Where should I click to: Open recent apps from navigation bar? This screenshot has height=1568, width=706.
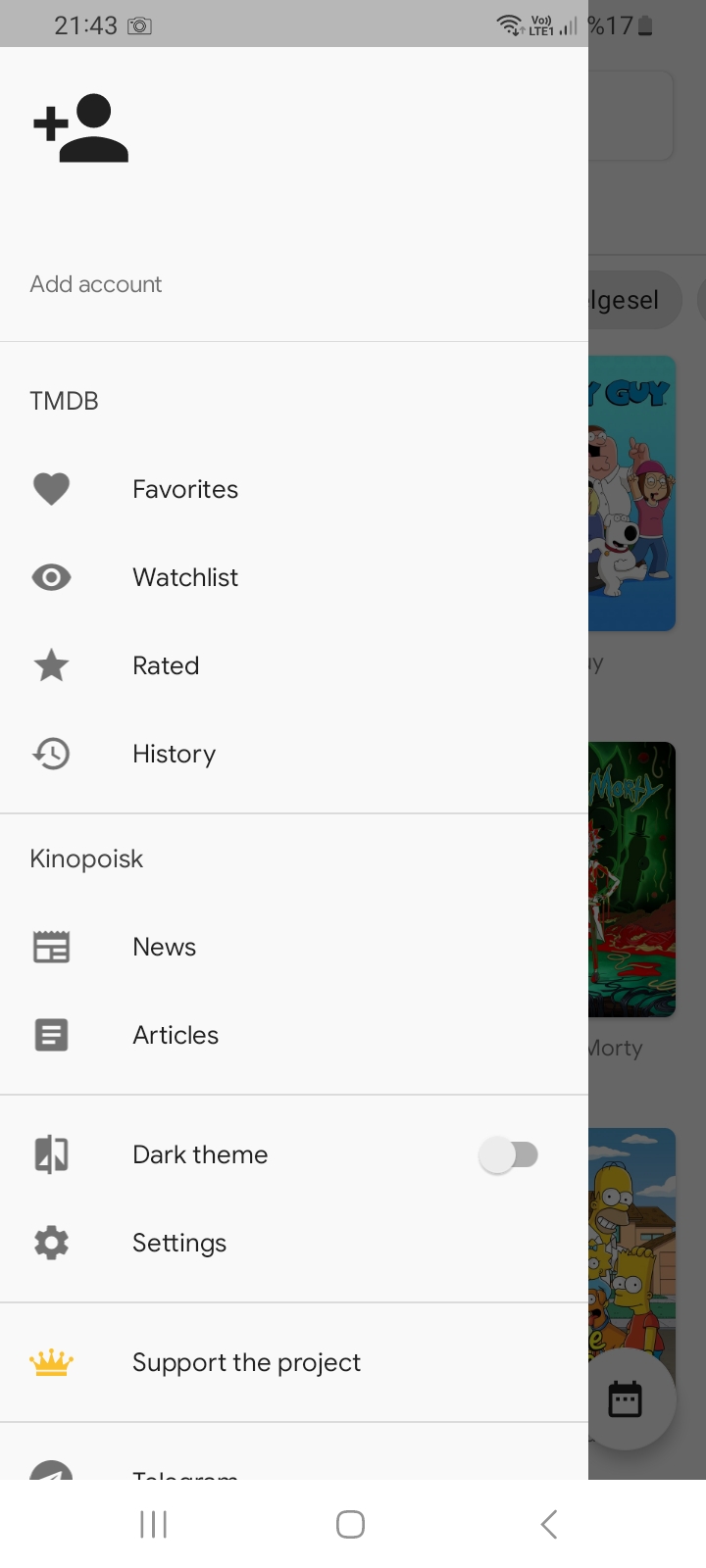pos(153,1524)
